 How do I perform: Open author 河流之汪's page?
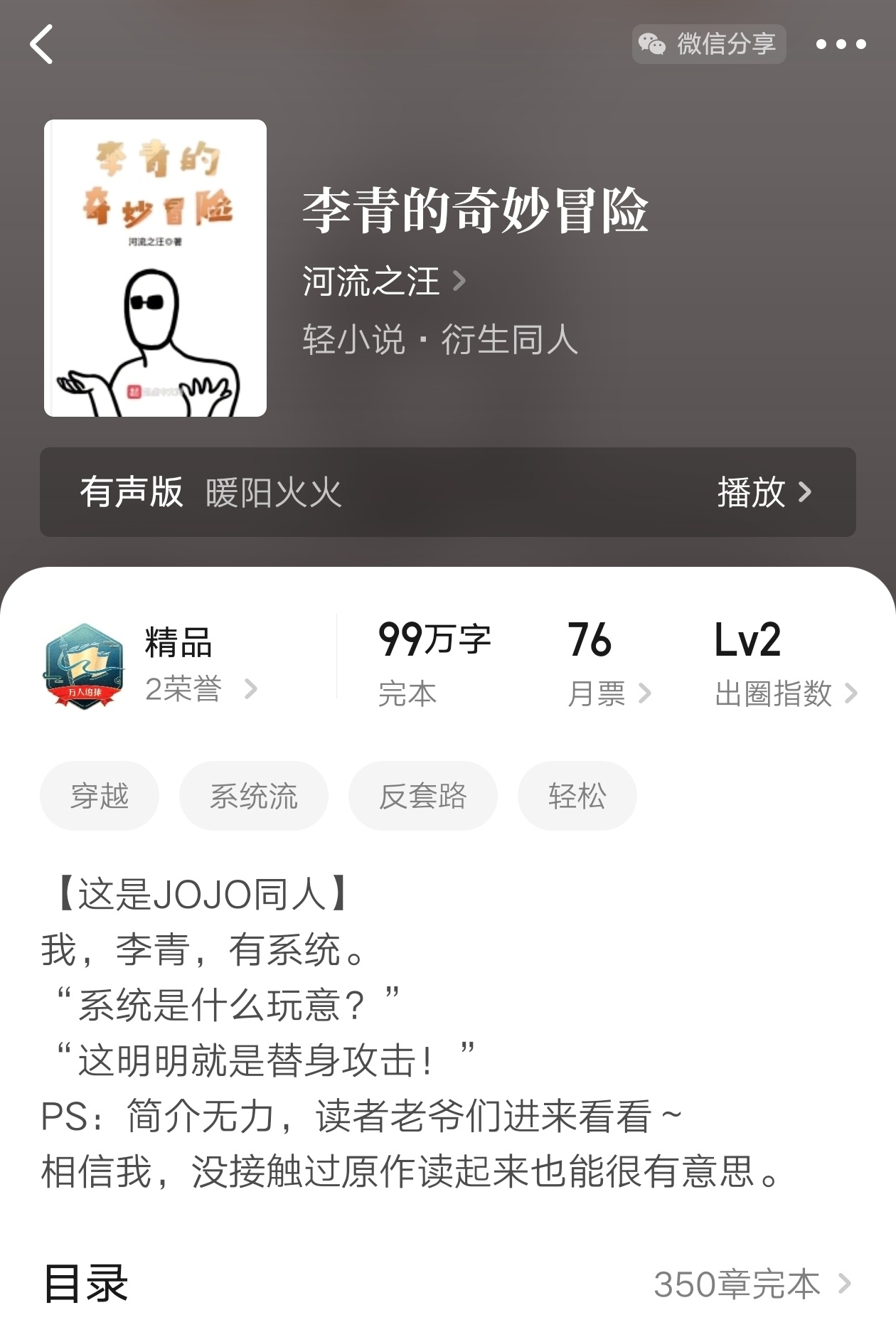[384, 281]
